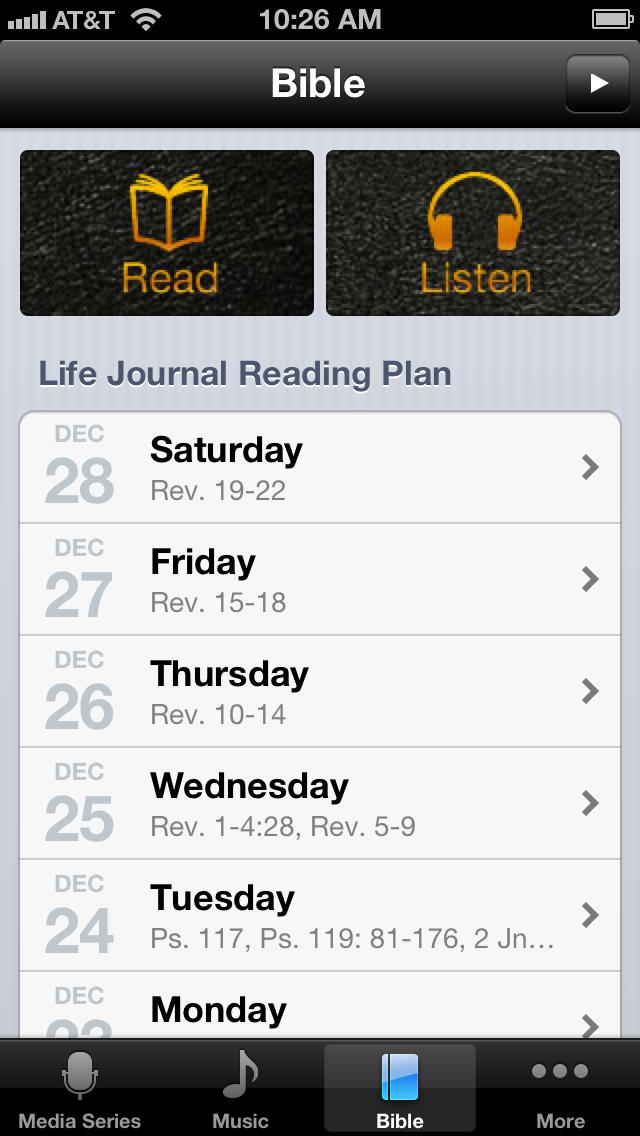
Task: Open Friday Dec 27 reading Rev. 15-18
Action: [320, 579]
